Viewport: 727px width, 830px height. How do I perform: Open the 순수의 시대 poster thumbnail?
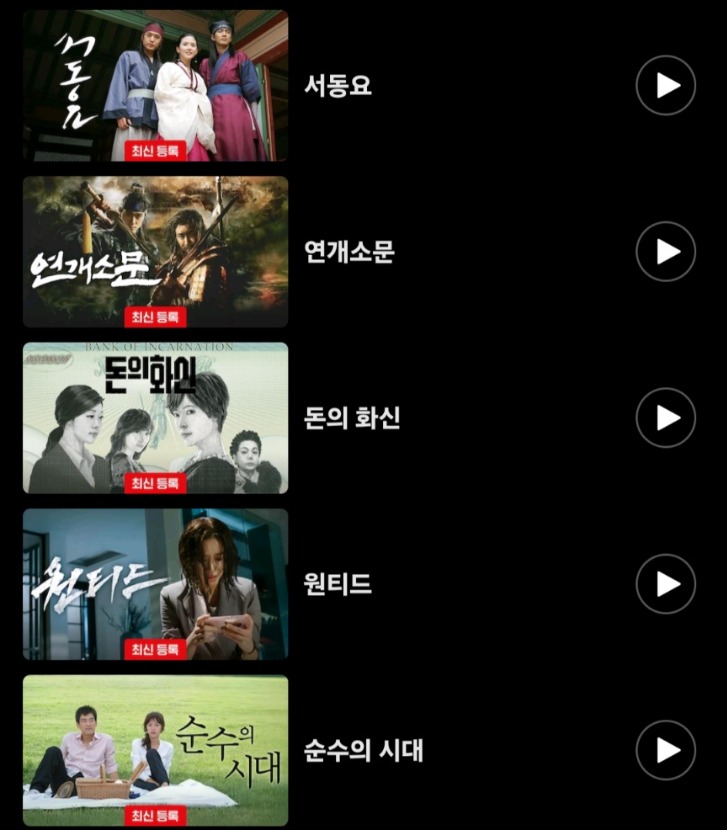tap(155, 749)
